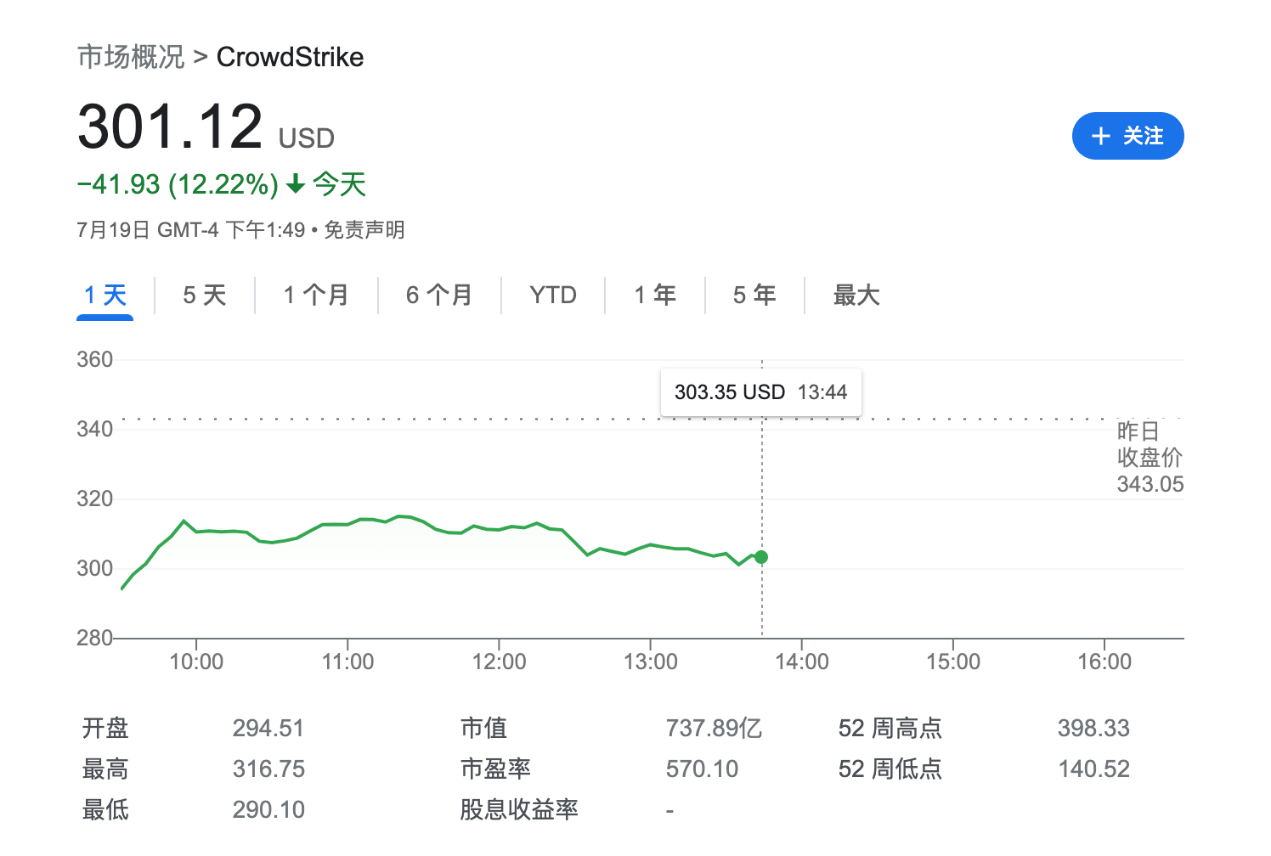
Task: Switch to the 5 天 chart range
Action: 204,295
